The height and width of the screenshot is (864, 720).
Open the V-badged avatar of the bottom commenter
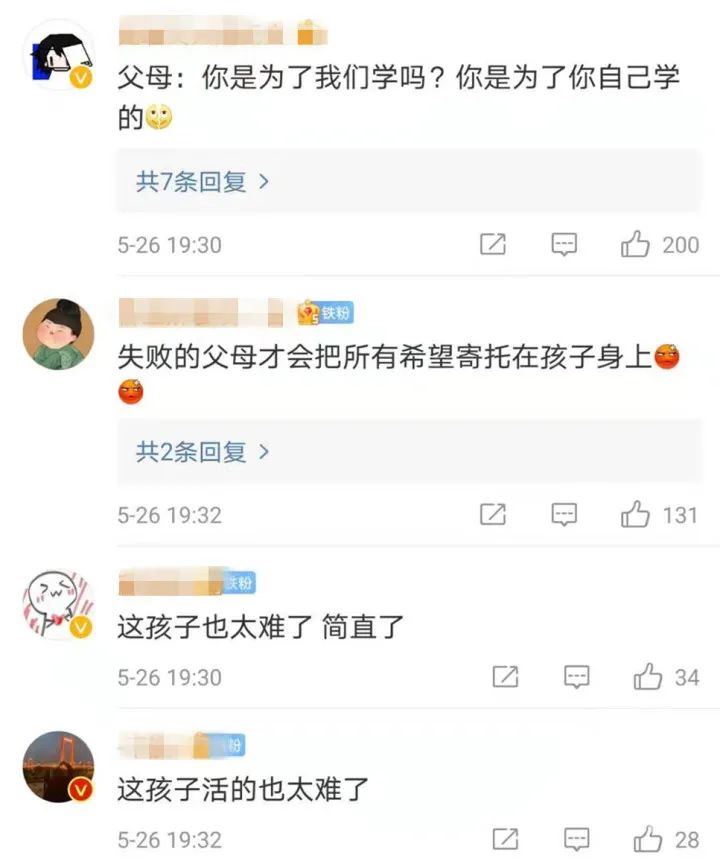point(57,768)
